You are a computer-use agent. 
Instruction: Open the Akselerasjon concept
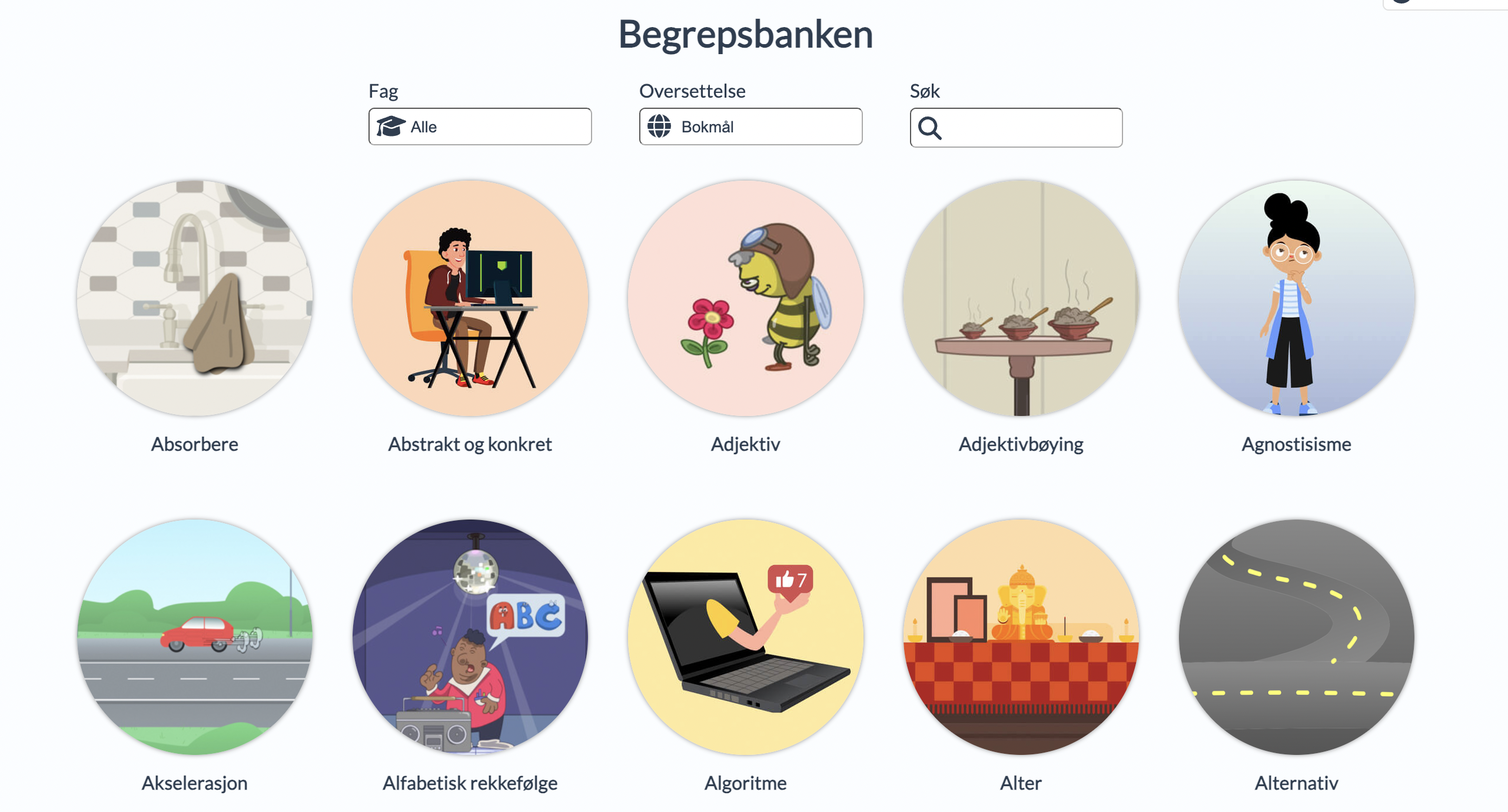pyautogui.click(x=195, y=637)
